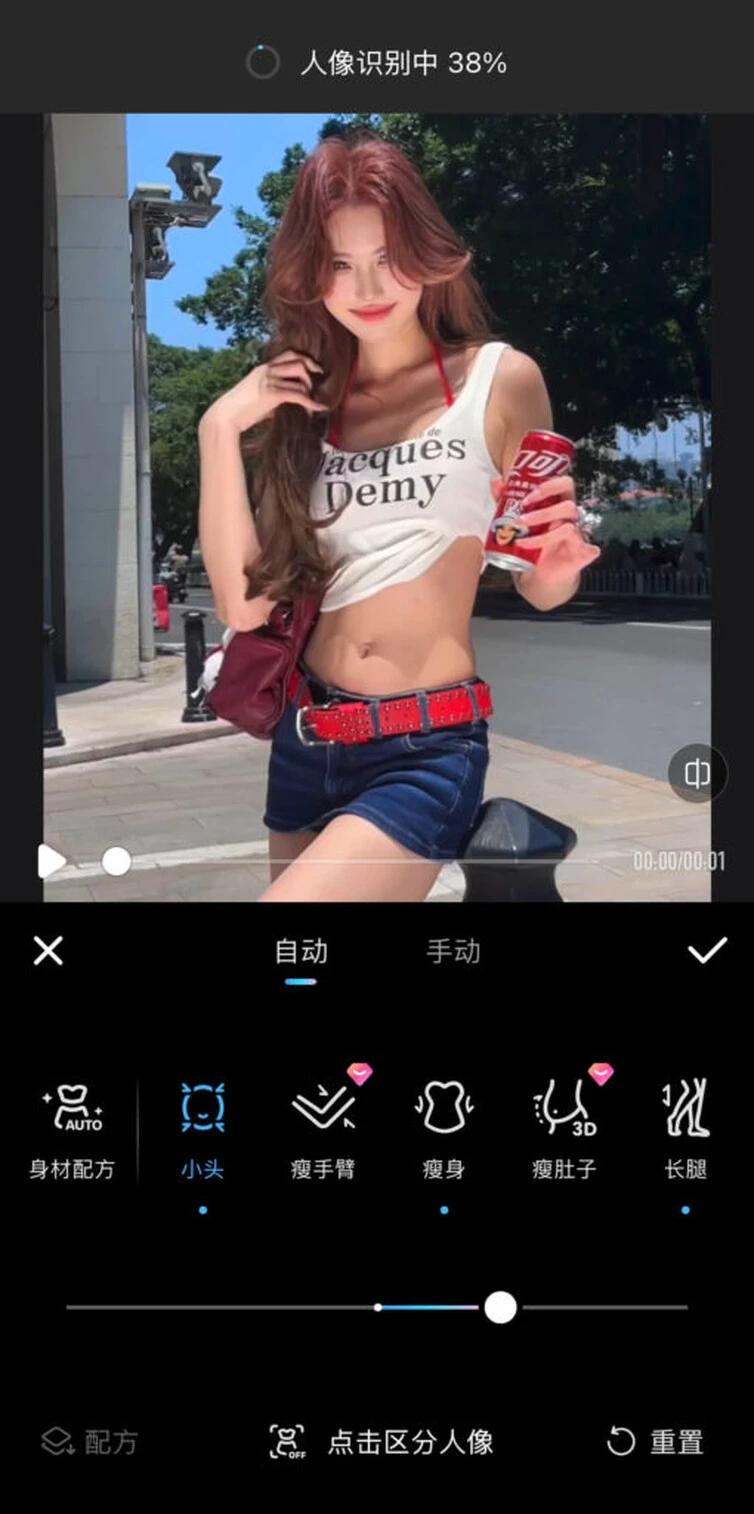Play the video preview
This screenshot has height=1514, width=754.
[x=51, y=861]
